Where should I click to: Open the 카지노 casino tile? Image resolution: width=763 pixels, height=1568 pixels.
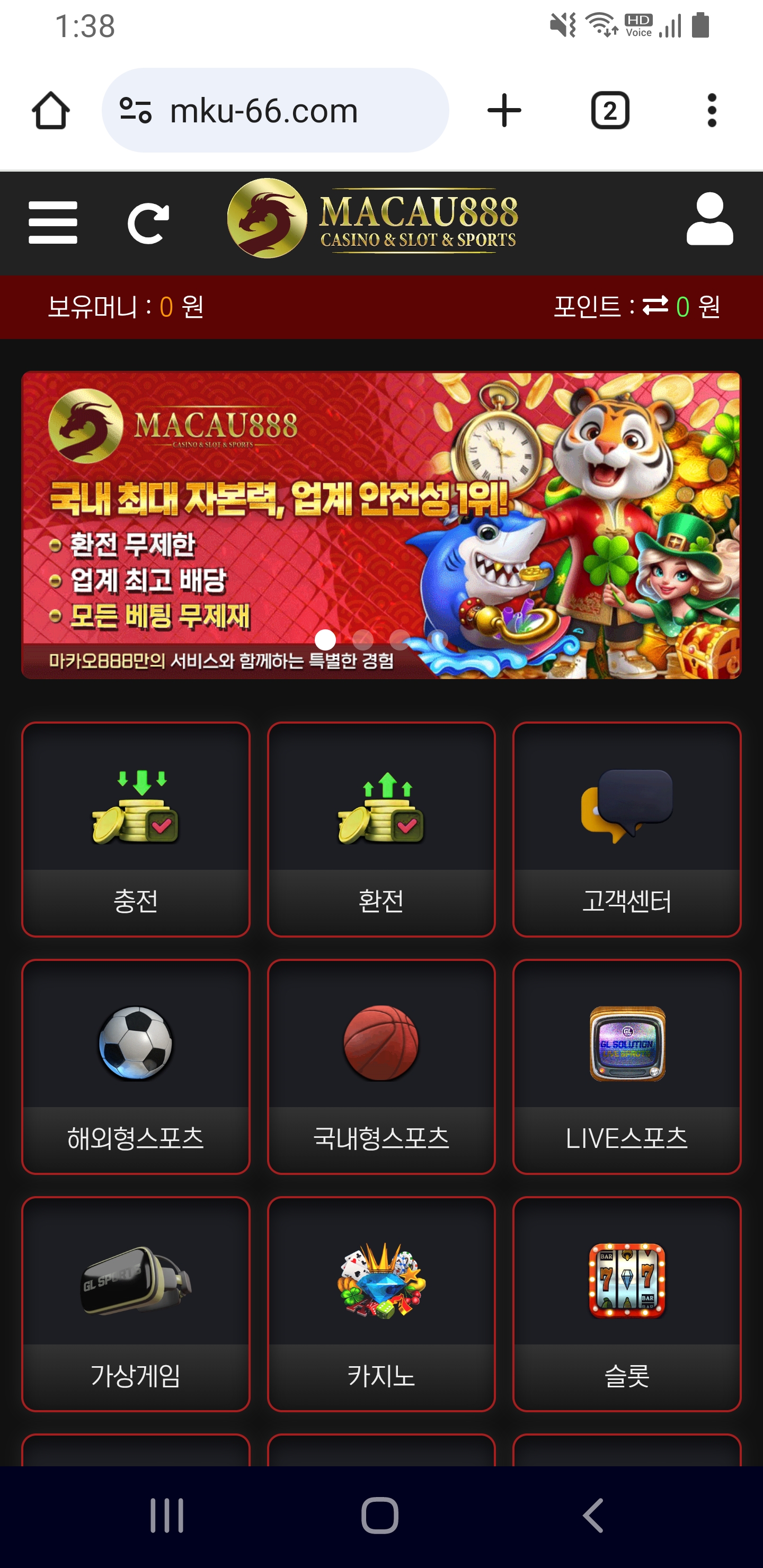(381, 1304)
